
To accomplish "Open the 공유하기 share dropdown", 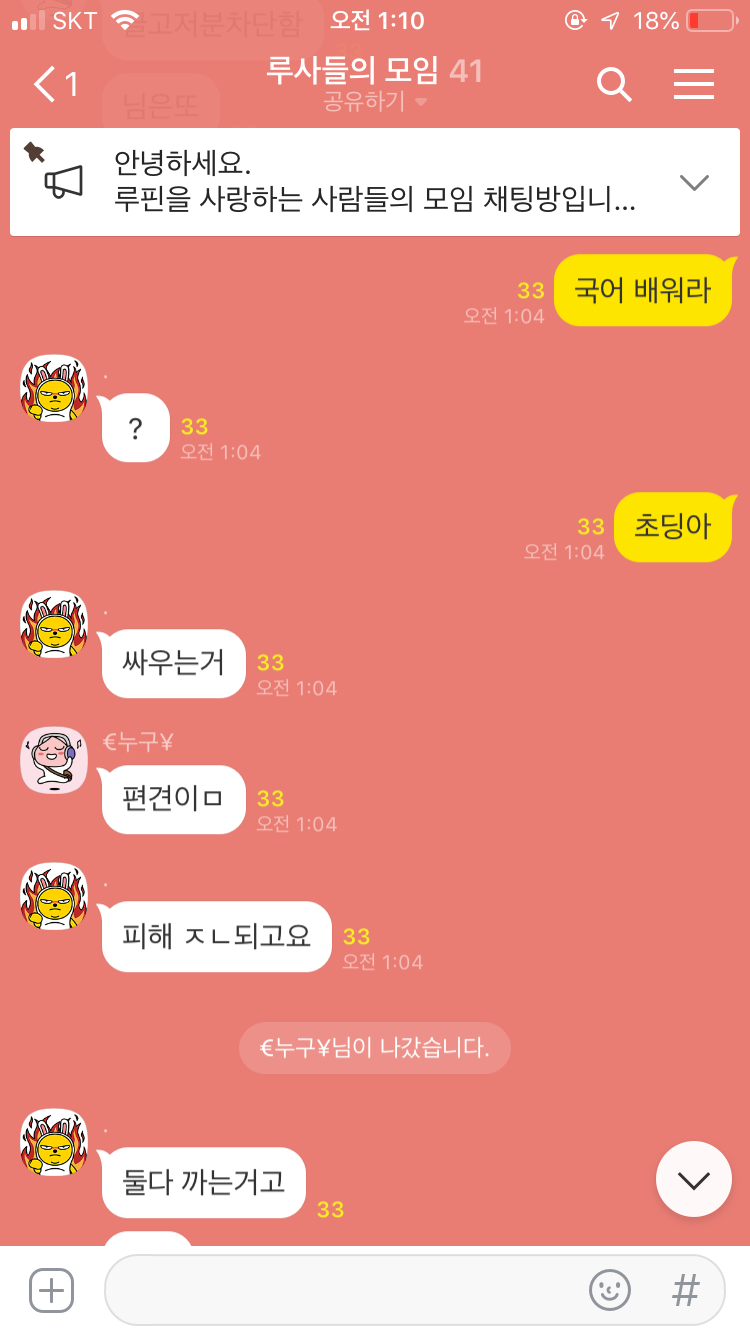I will (375, 101).
